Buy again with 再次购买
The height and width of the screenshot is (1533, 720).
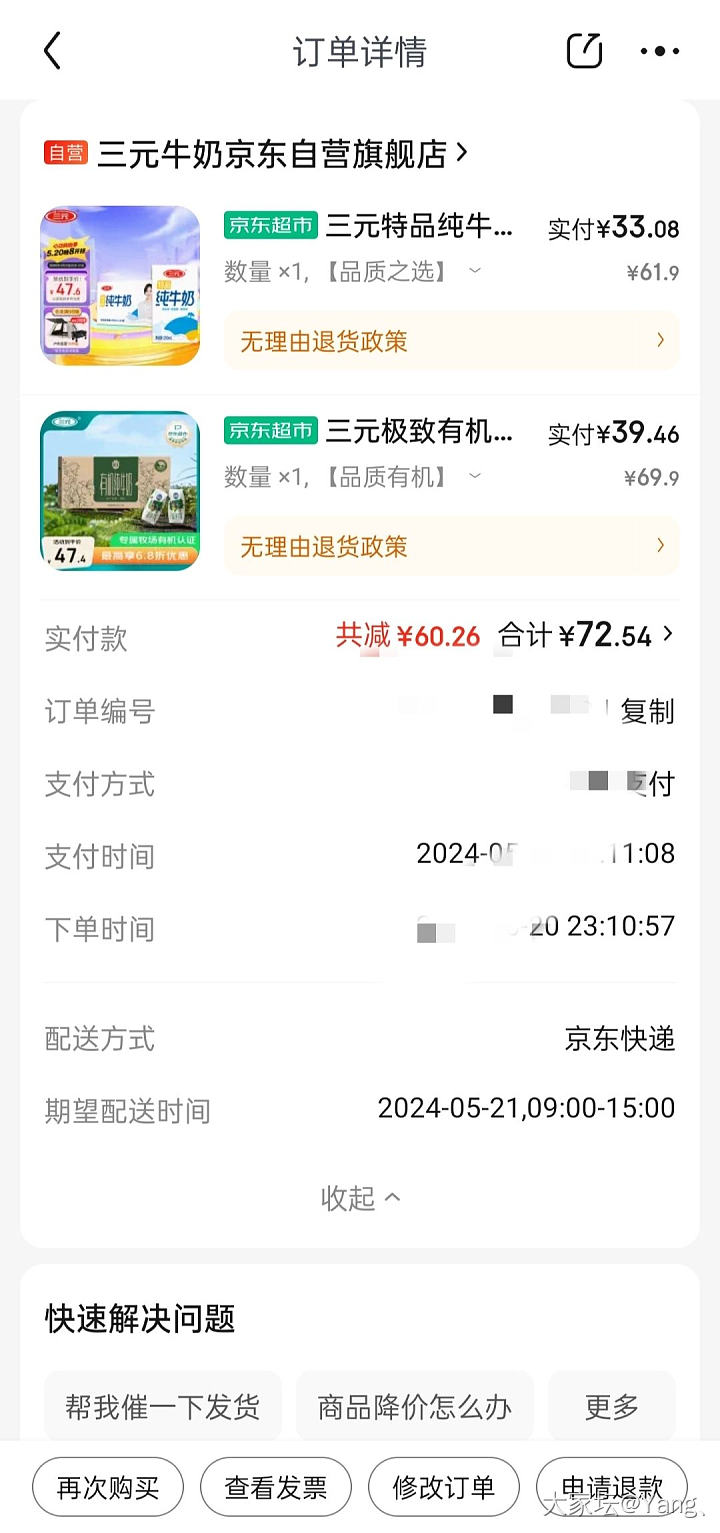tap(108, 1487)
